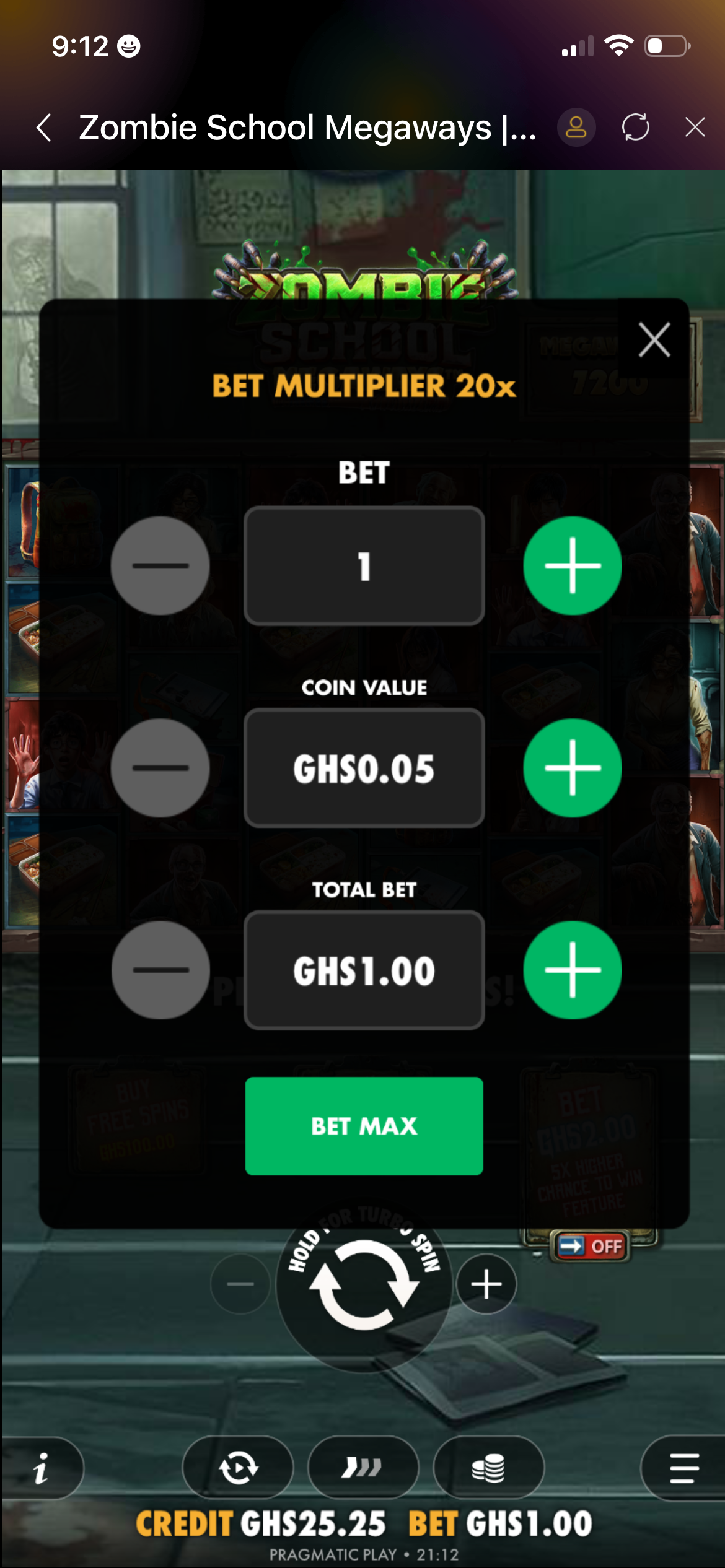
Task: Increase the Total Bet
Action: 572,970
